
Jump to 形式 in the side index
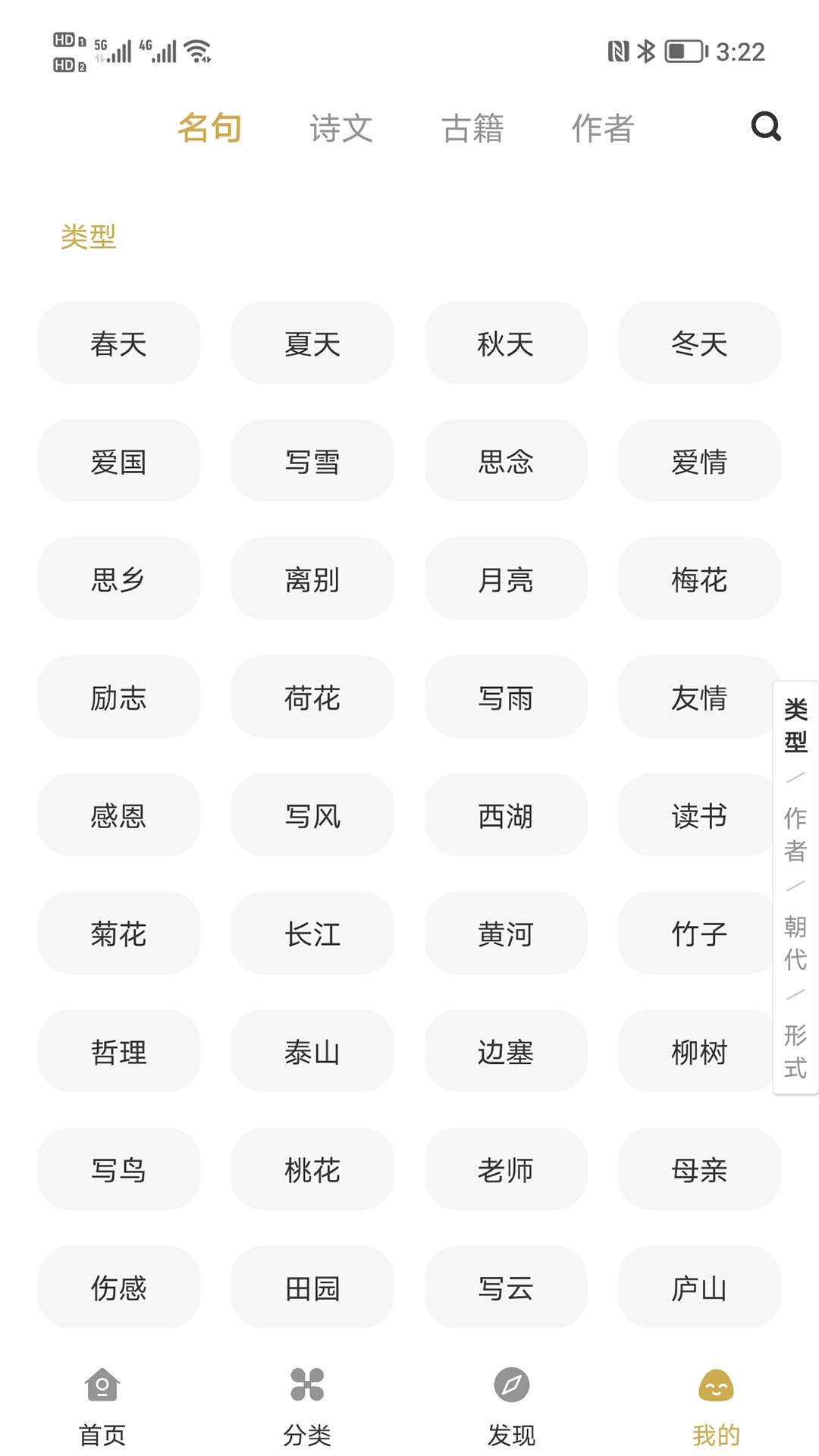[x=795, y=1051]
